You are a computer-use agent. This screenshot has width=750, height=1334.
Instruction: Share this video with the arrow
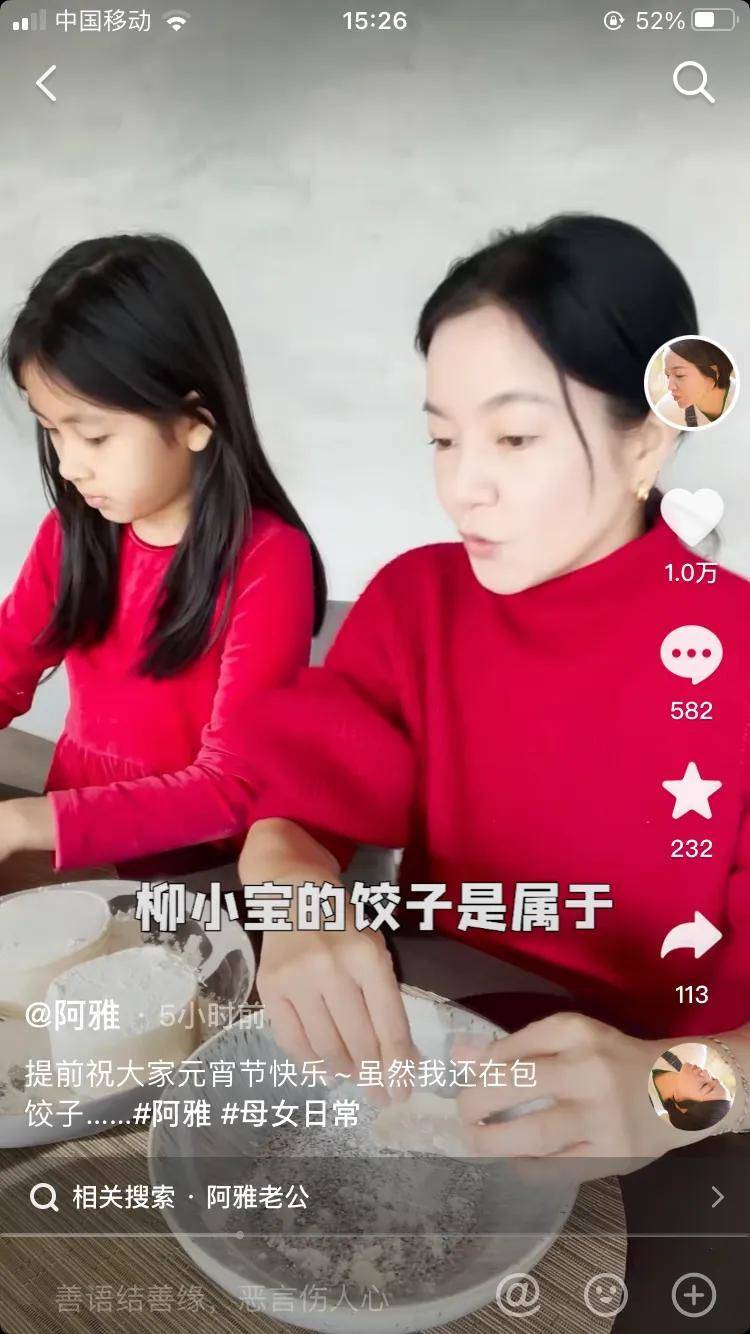(692, 937)
